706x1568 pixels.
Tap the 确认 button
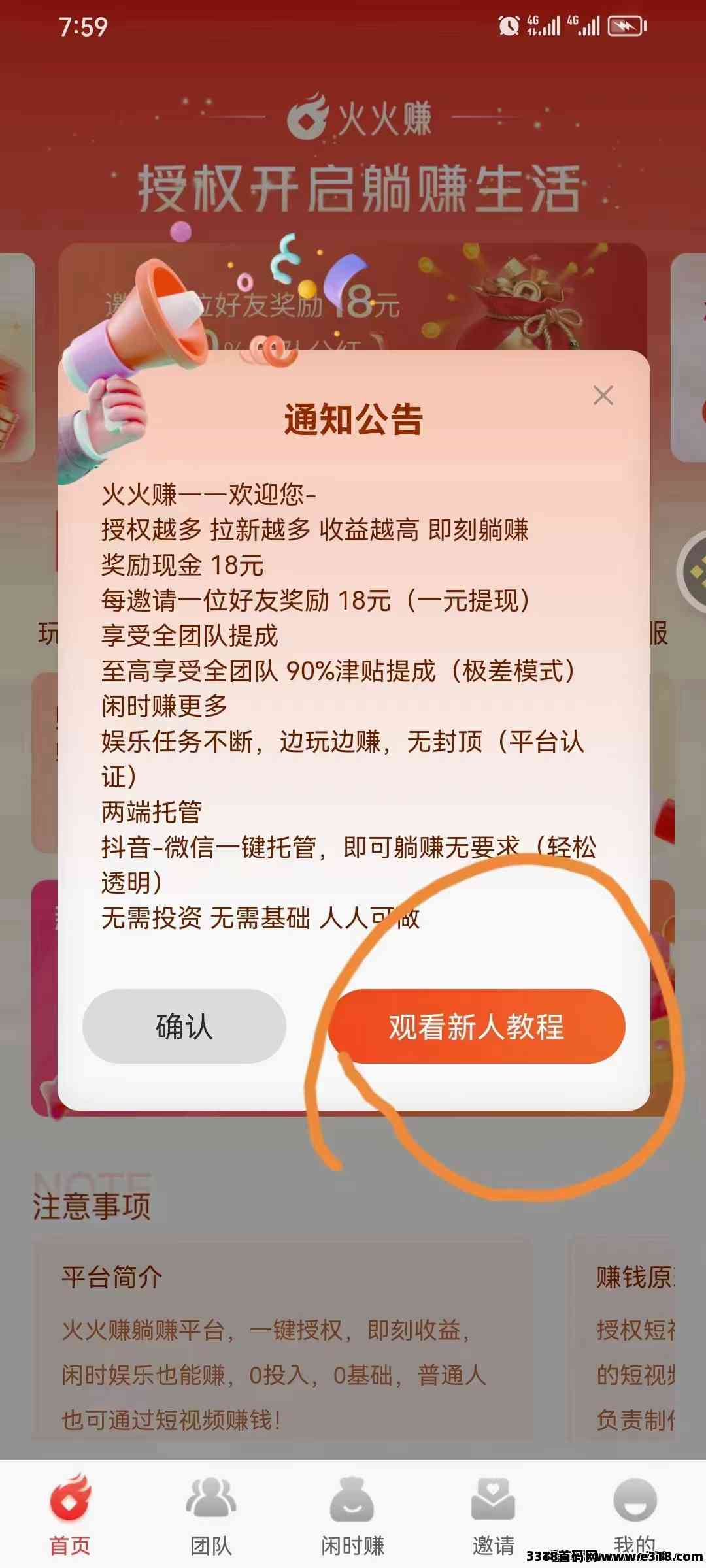(x=184, y=1026)
